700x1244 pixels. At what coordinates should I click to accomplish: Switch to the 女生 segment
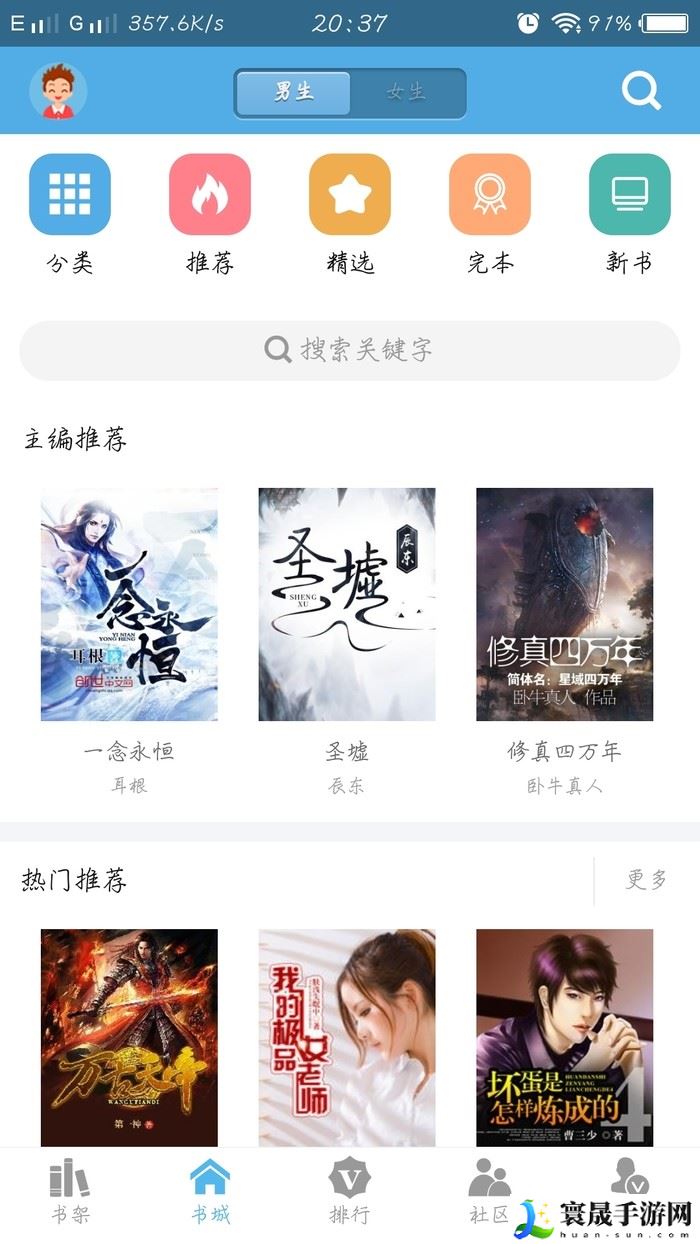point(407,93)
